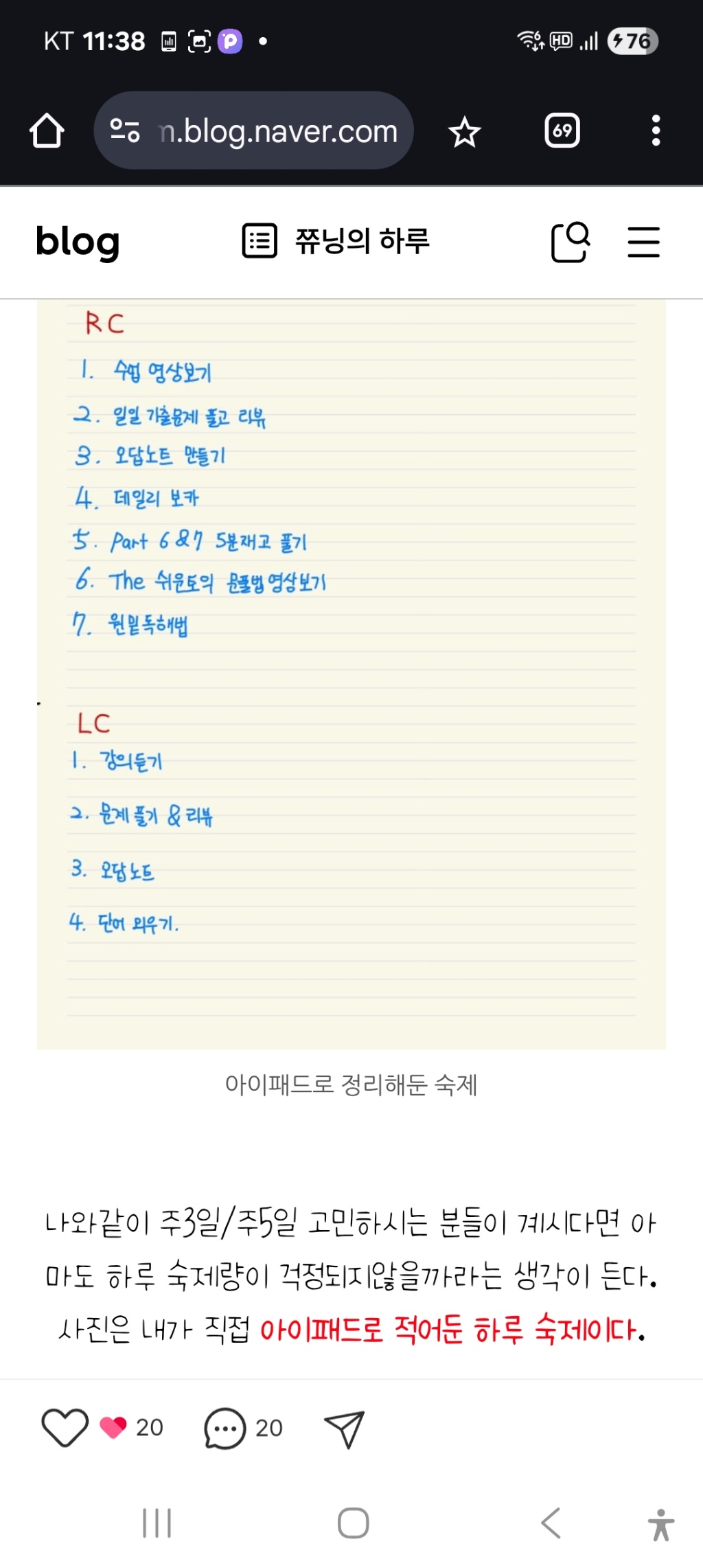
Task: Open the blog hamburger menu
Action: 643,242
